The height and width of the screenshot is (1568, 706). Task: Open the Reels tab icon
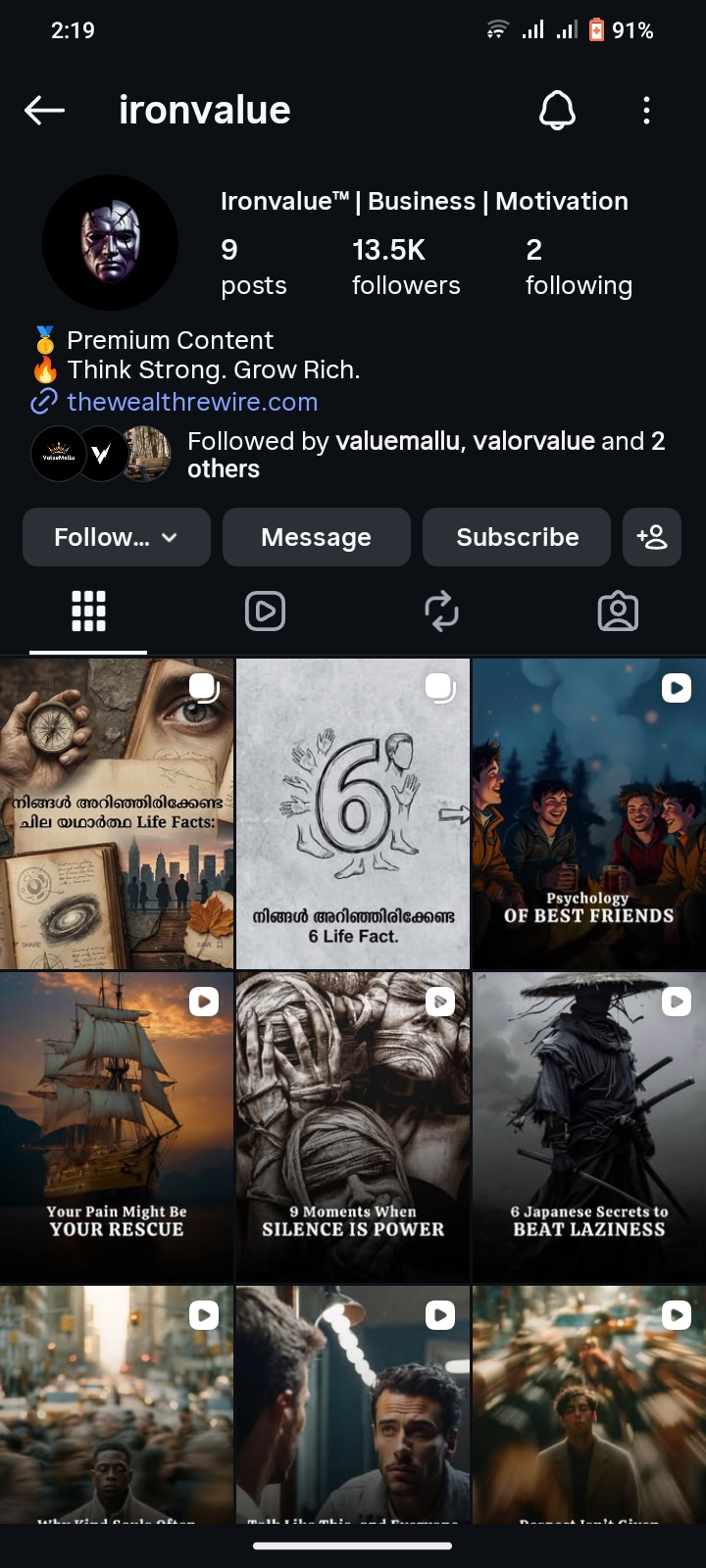[x=265, y=611]
